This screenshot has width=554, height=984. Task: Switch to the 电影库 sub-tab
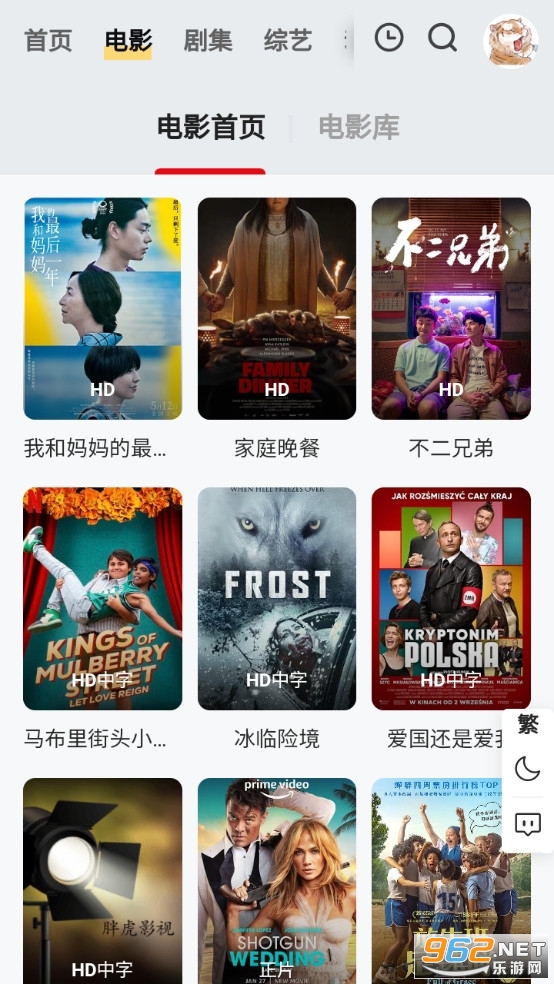pos(359,127)
